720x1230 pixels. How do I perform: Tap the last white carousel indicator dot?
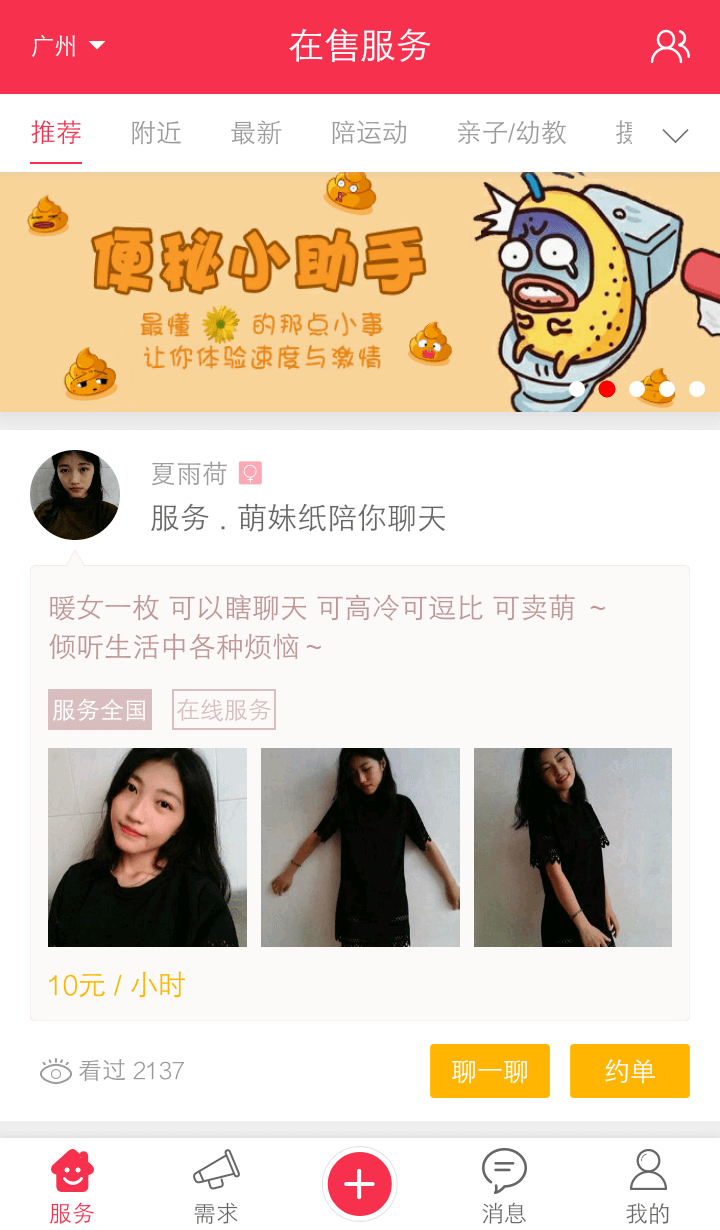tap(697, 389)
